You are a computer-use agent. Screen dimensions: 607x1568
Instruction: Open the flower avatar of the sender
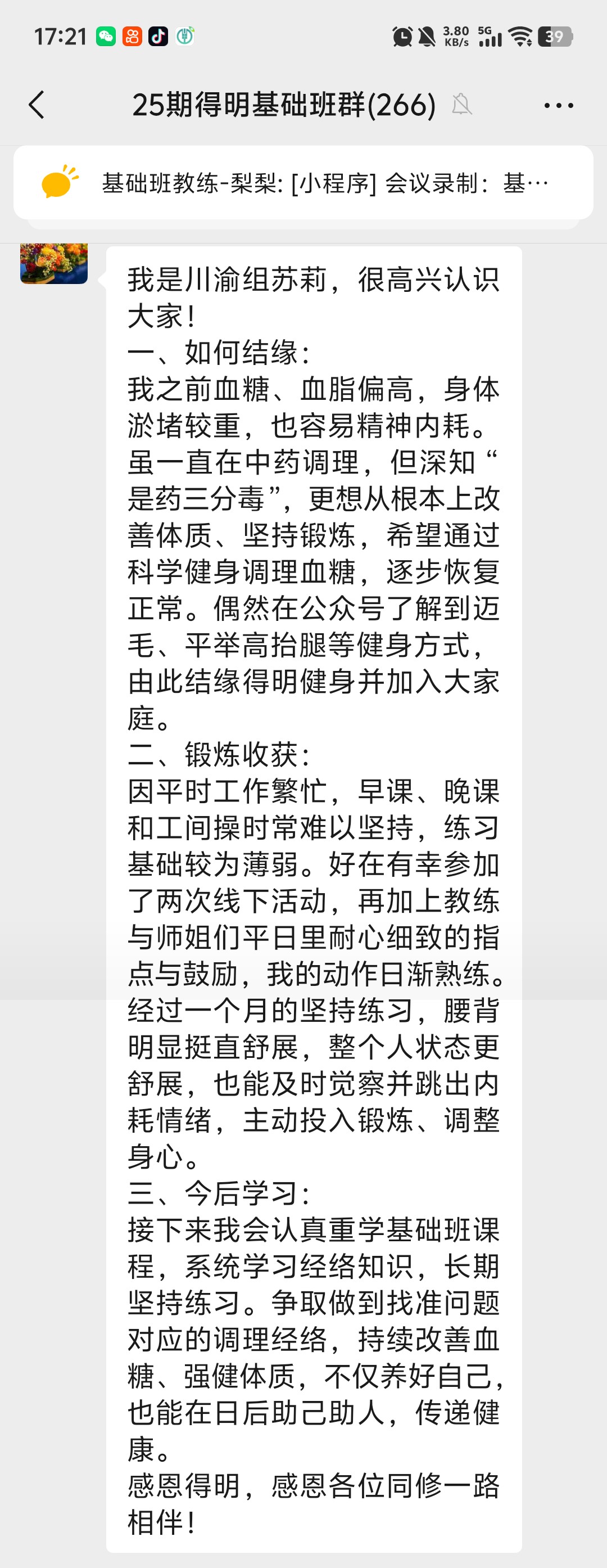click(x=53, y=263)
